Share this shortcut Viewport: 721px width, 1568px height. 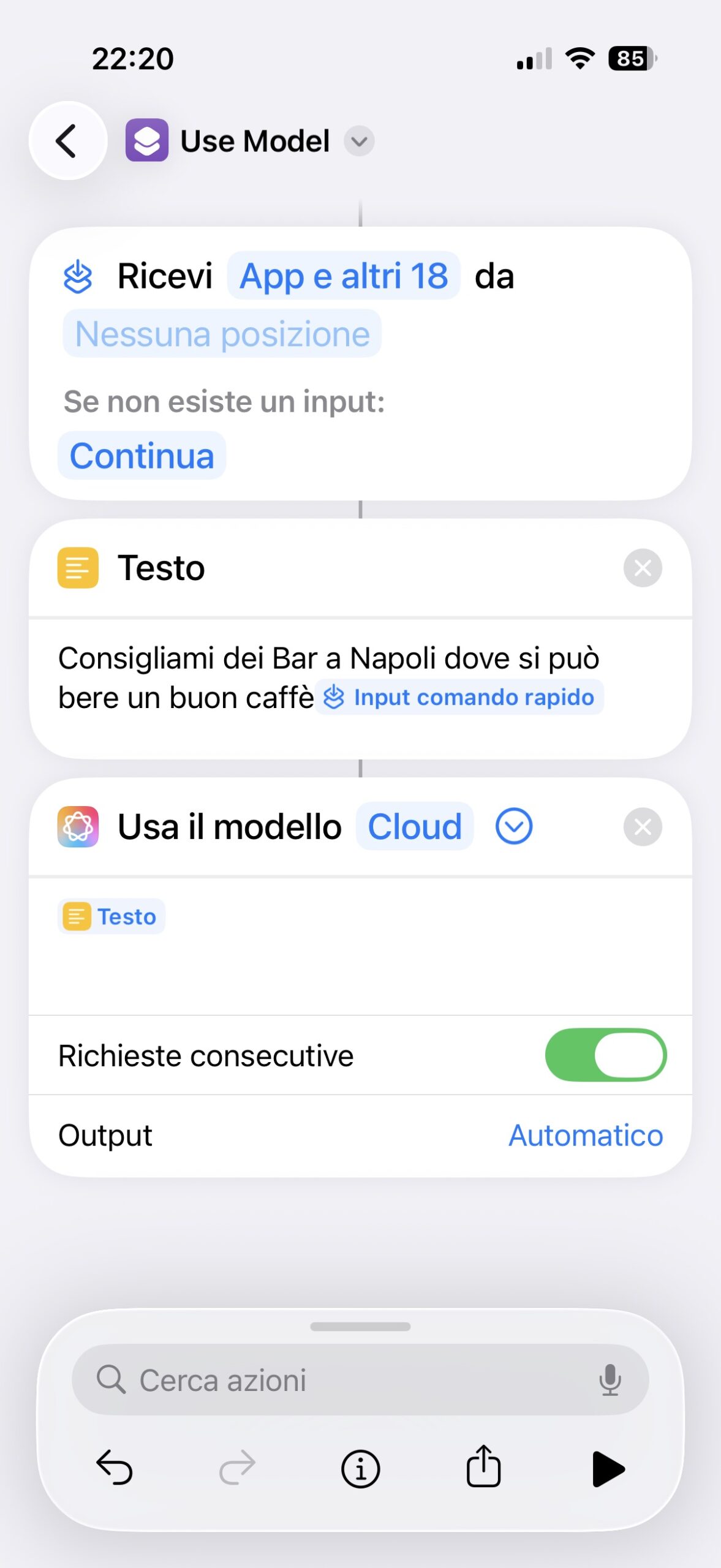pyautogui.click(x=483, y=1466)
